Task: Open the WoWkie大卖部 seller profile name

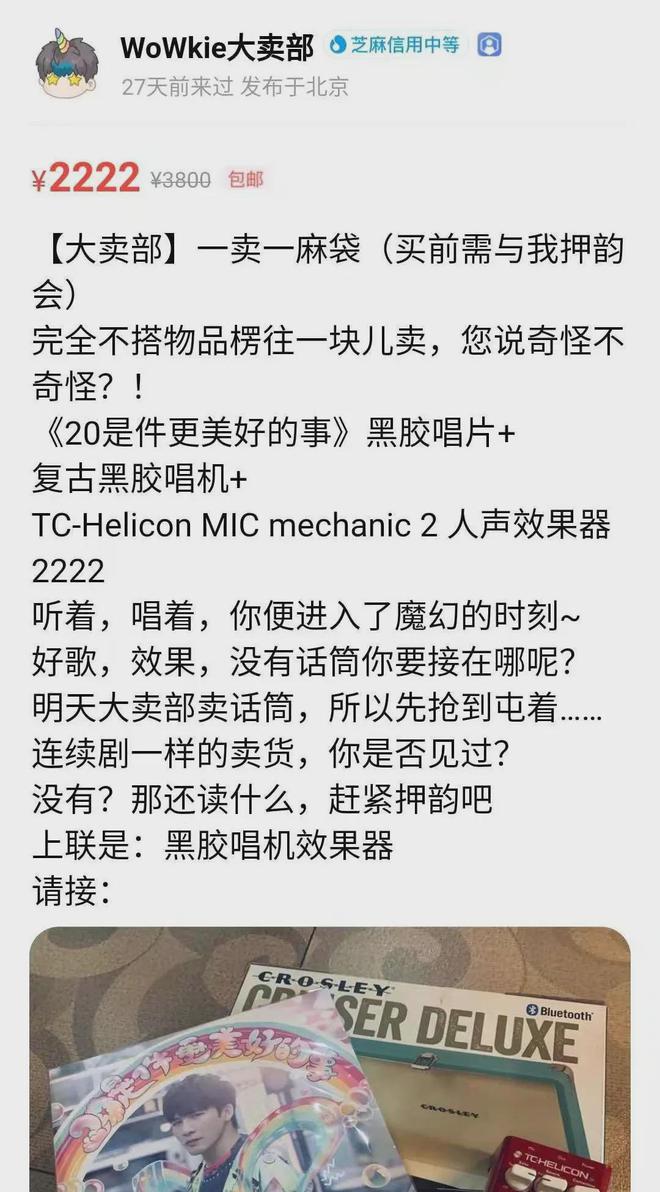Action: coord(217,47)
